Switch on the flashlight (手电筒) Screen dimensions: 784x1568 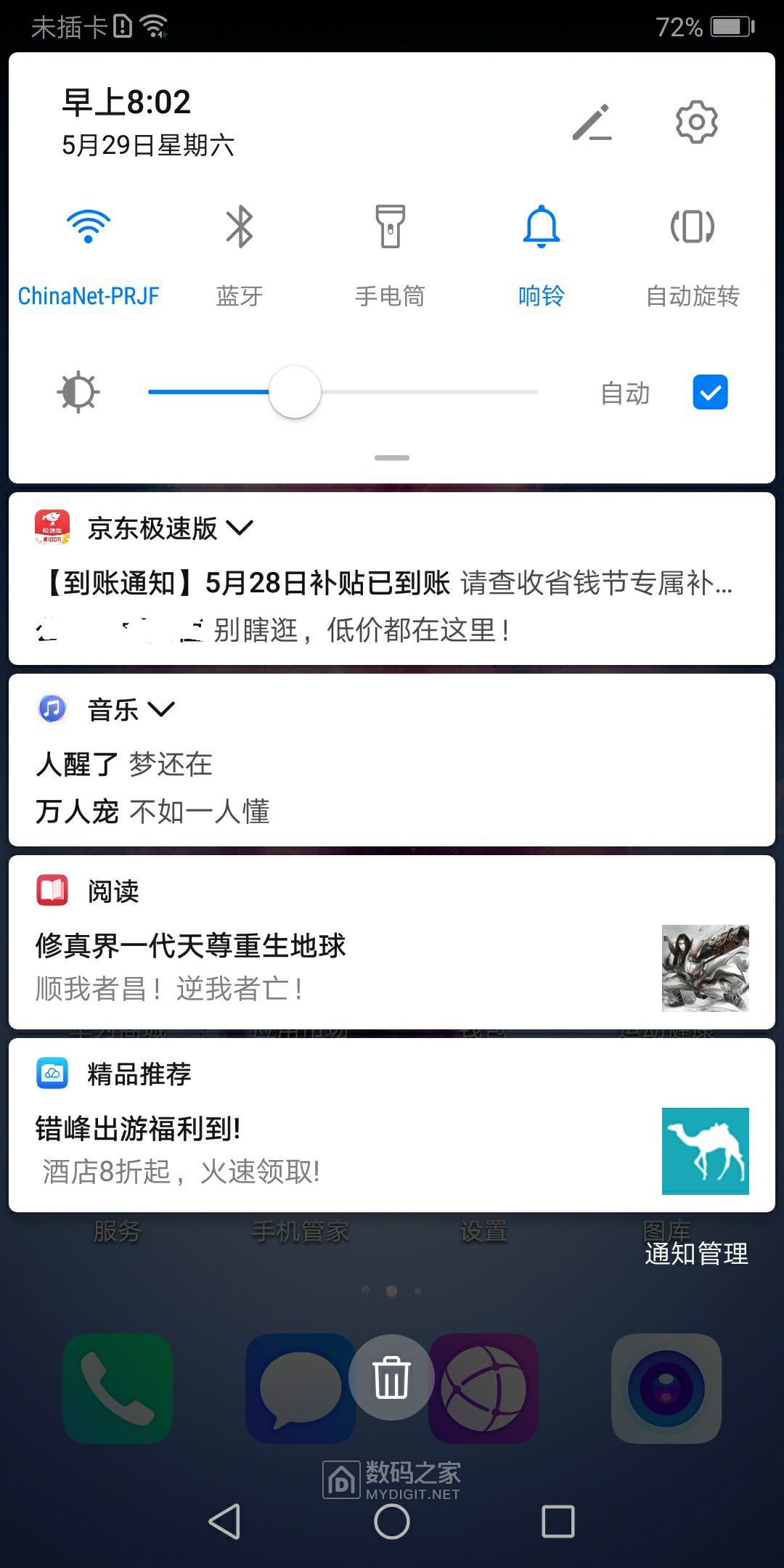(390, 227)
